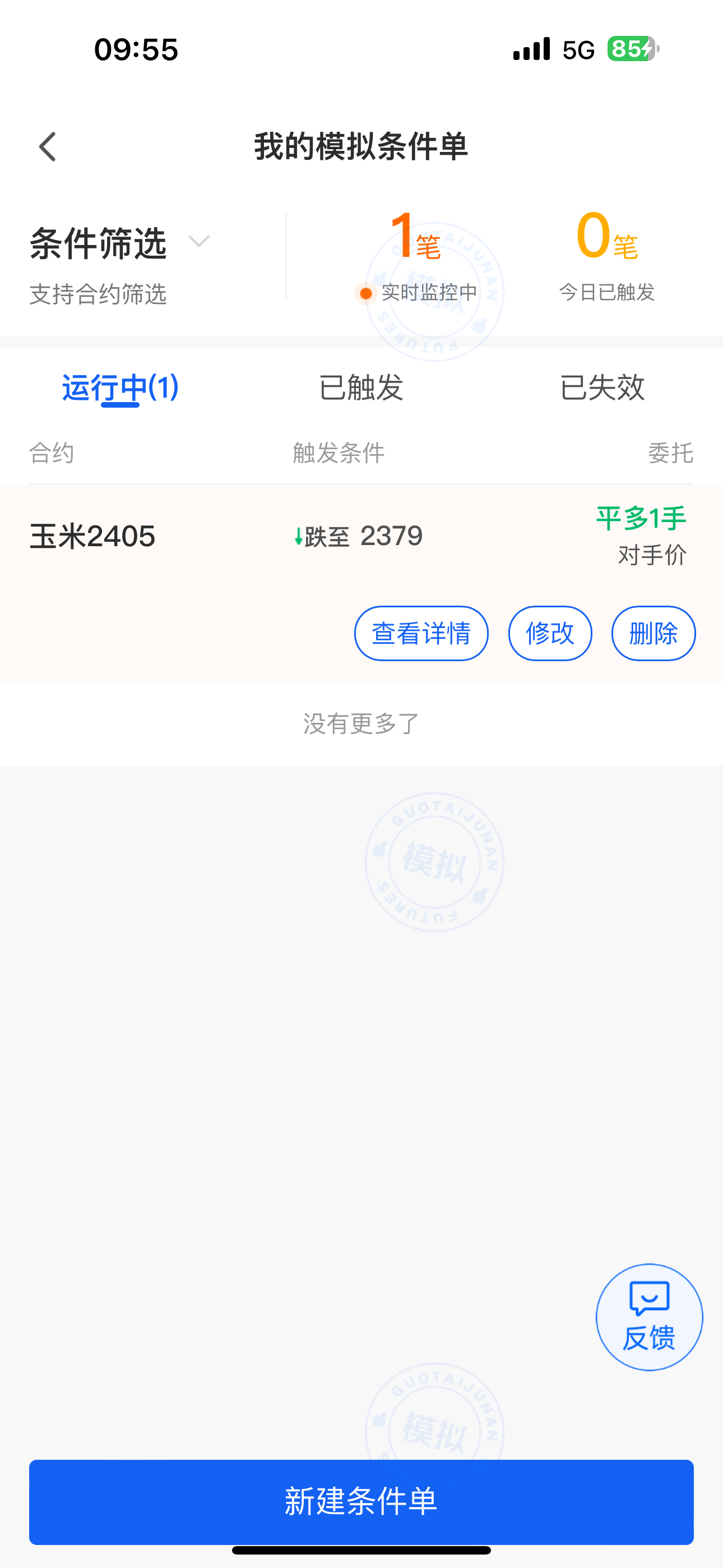Switch to the 已触发 tab
Image resolution: width=723 pixels, height=1568 pixels.
361,387
